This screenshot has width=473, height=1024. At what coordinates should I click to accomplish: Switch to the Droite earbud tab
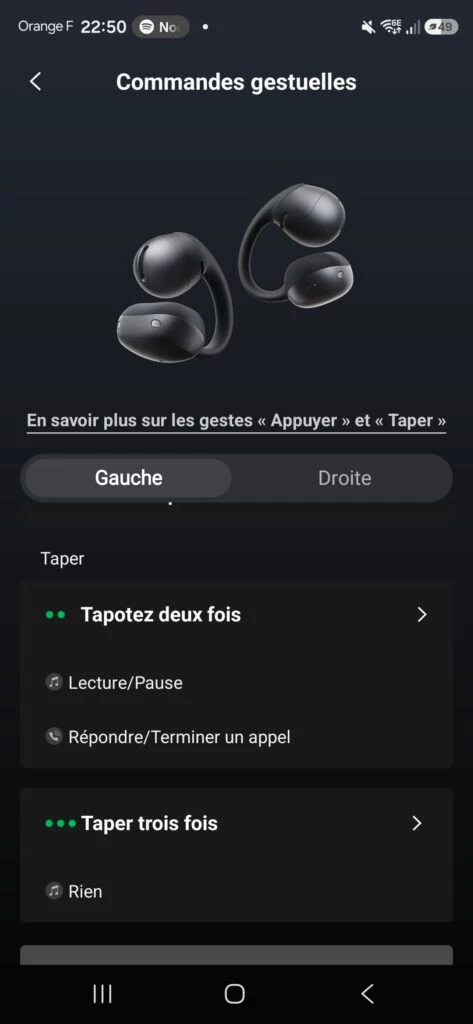[344, 478]
